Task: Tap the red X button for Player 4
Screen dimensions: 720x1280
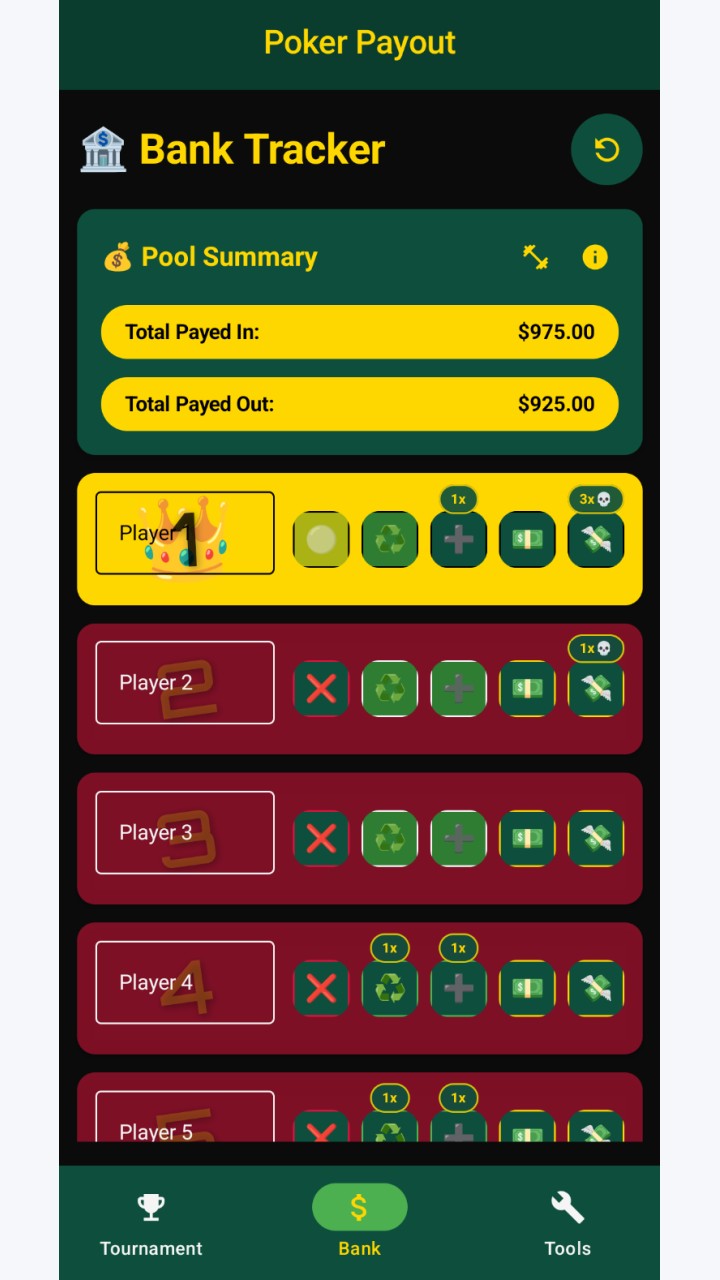Action: 321,989
